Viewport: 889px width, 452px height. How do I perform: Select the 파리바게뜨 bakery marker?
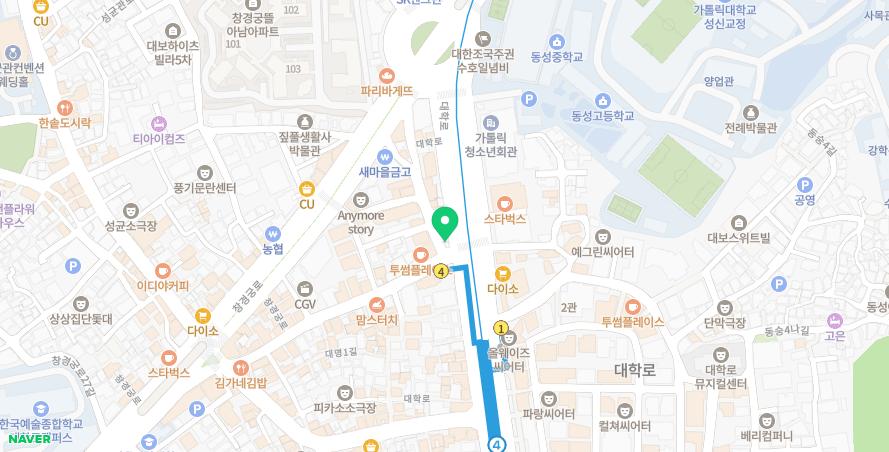[387, 76]
